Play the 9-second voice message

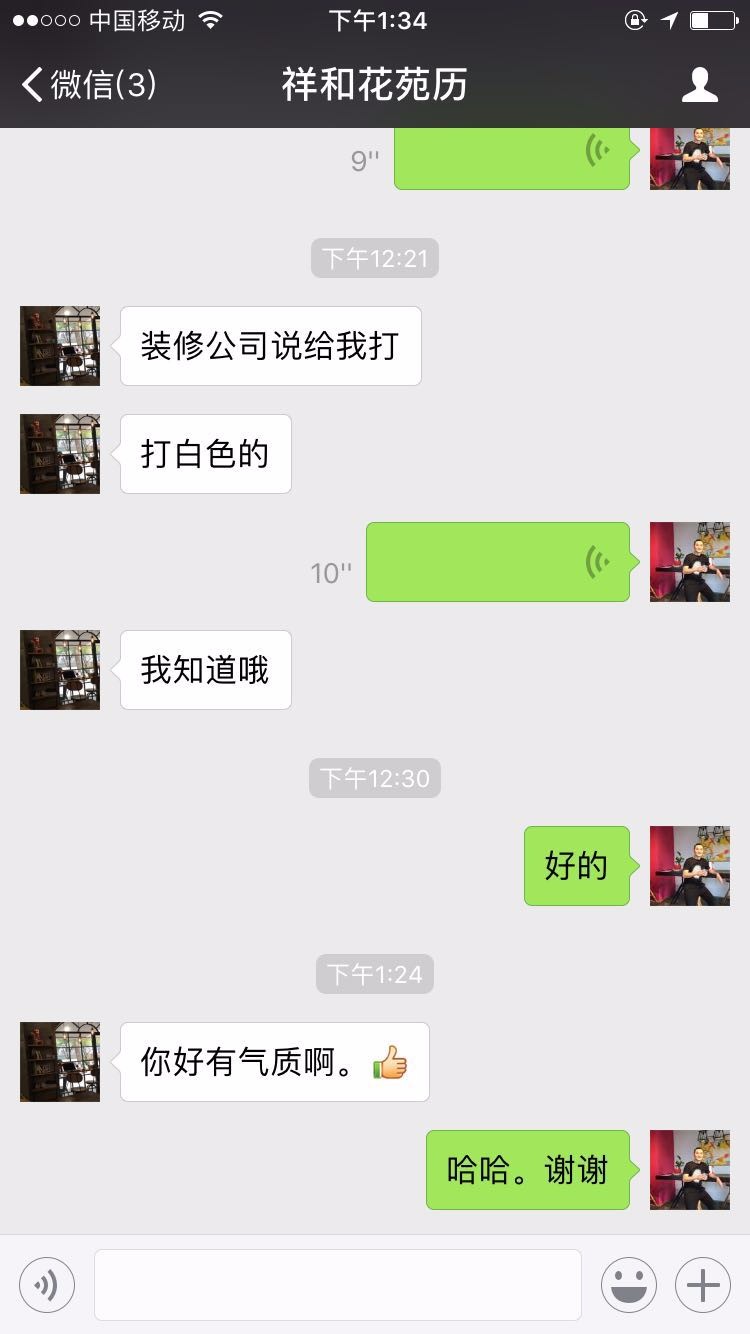pyautogui.click(x=511, y=158)
